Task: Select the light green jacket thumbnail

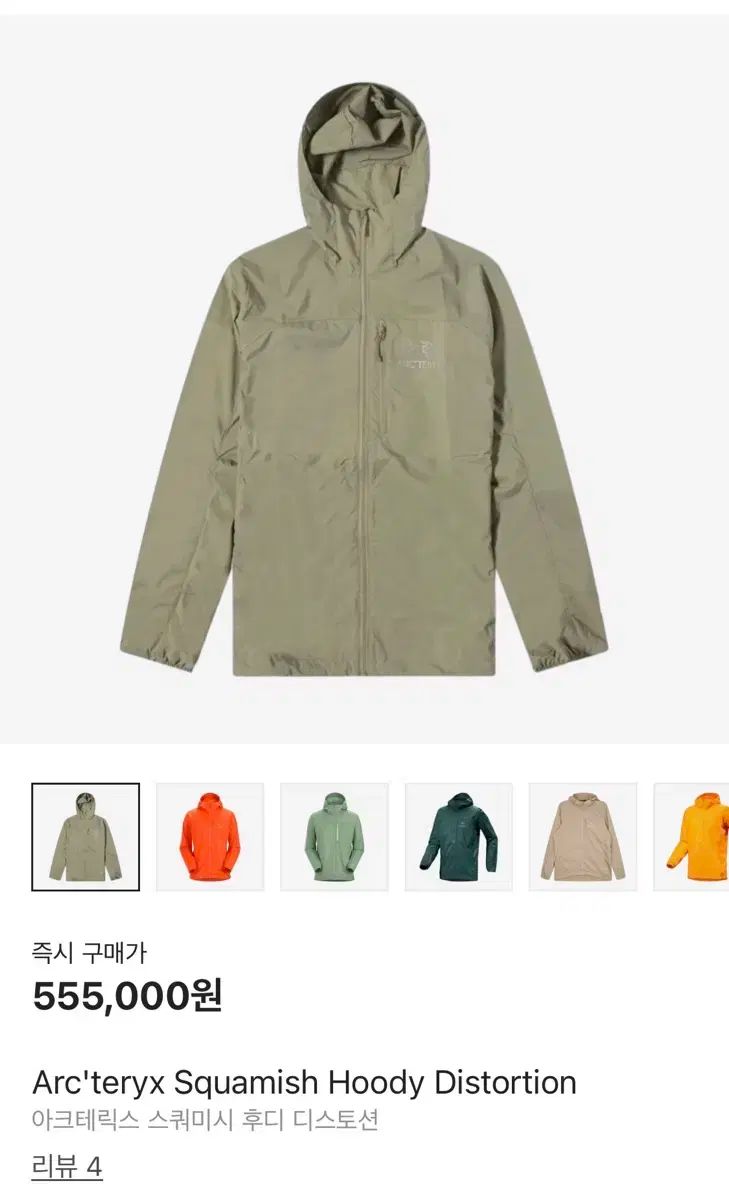Action: 334,837
